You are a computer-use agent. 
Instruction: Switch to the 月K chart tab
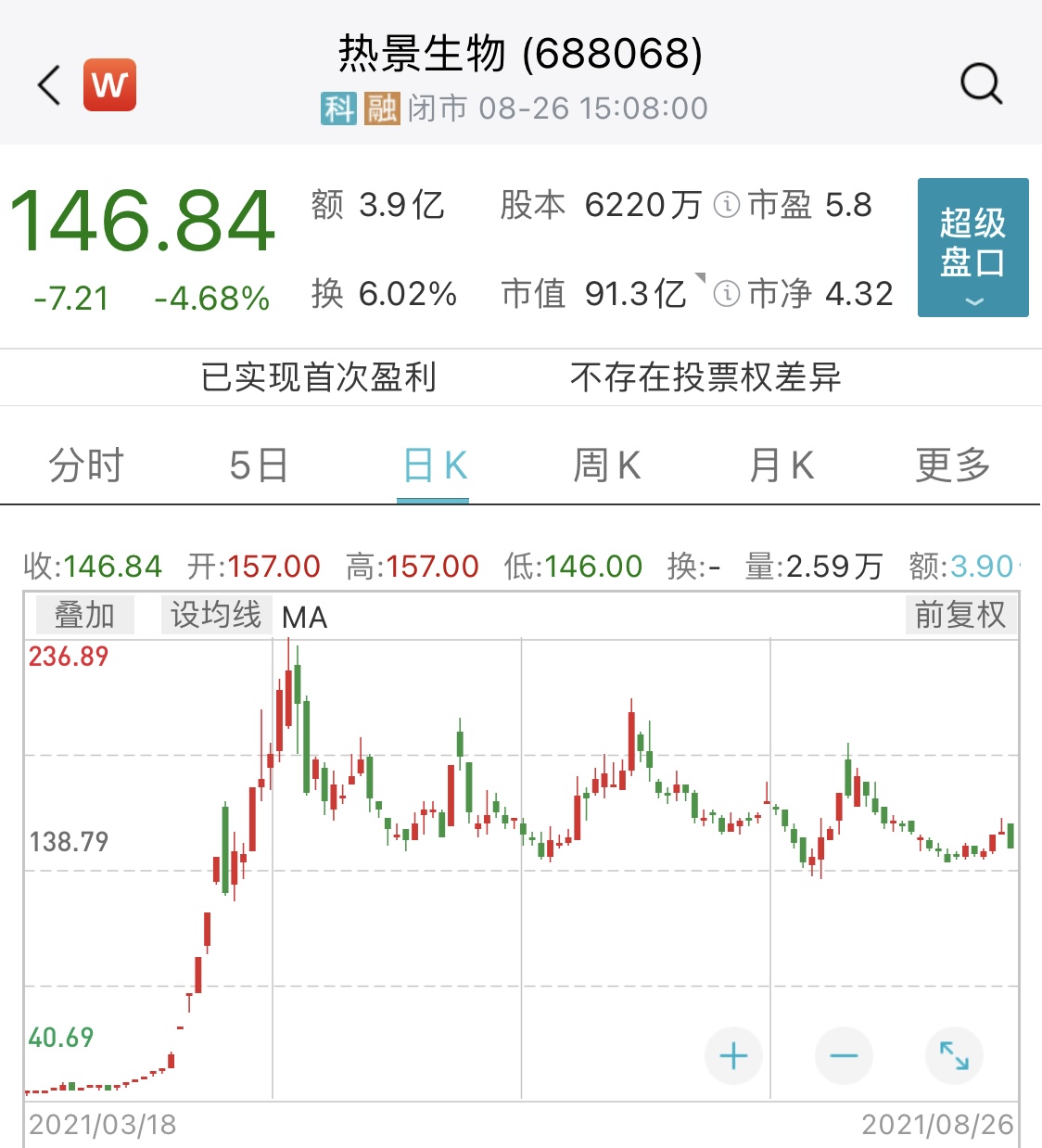781,466
